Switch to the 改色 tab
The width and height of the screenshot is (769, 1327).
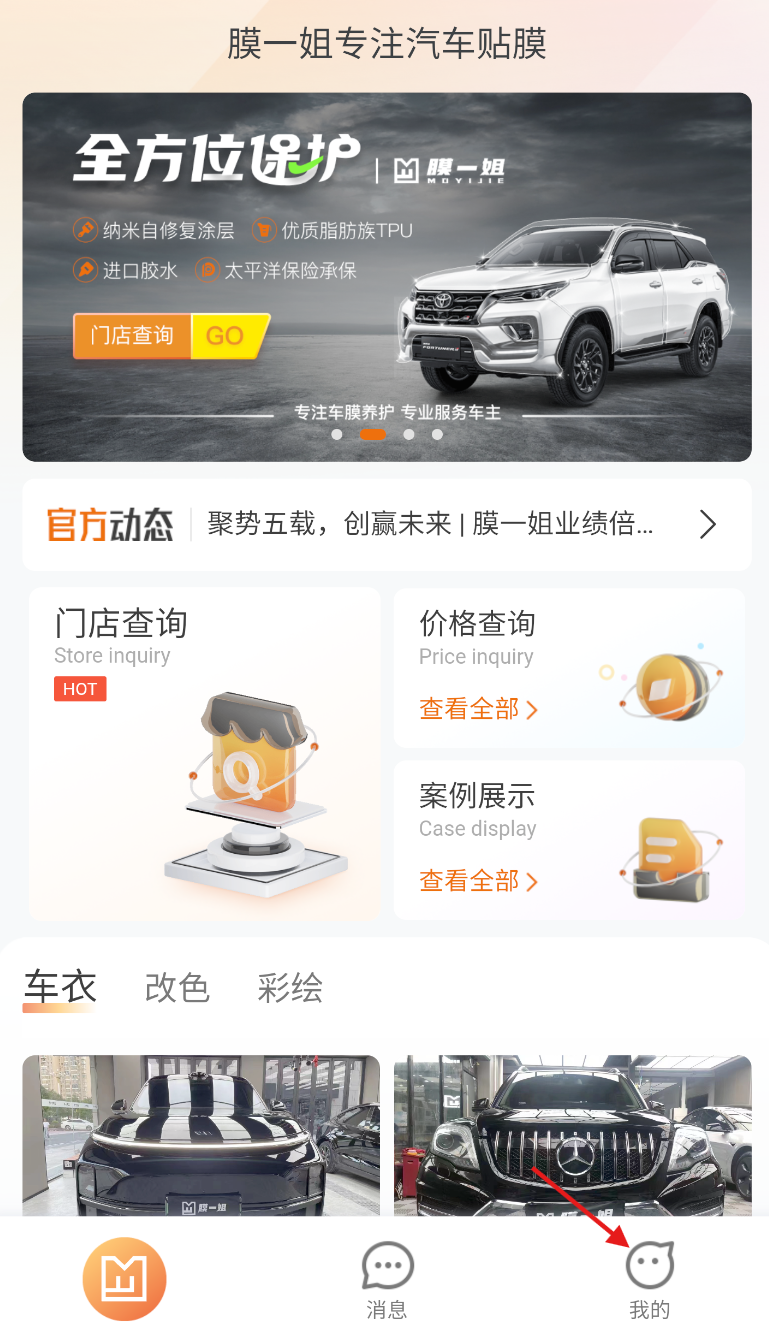click(177, 988)
